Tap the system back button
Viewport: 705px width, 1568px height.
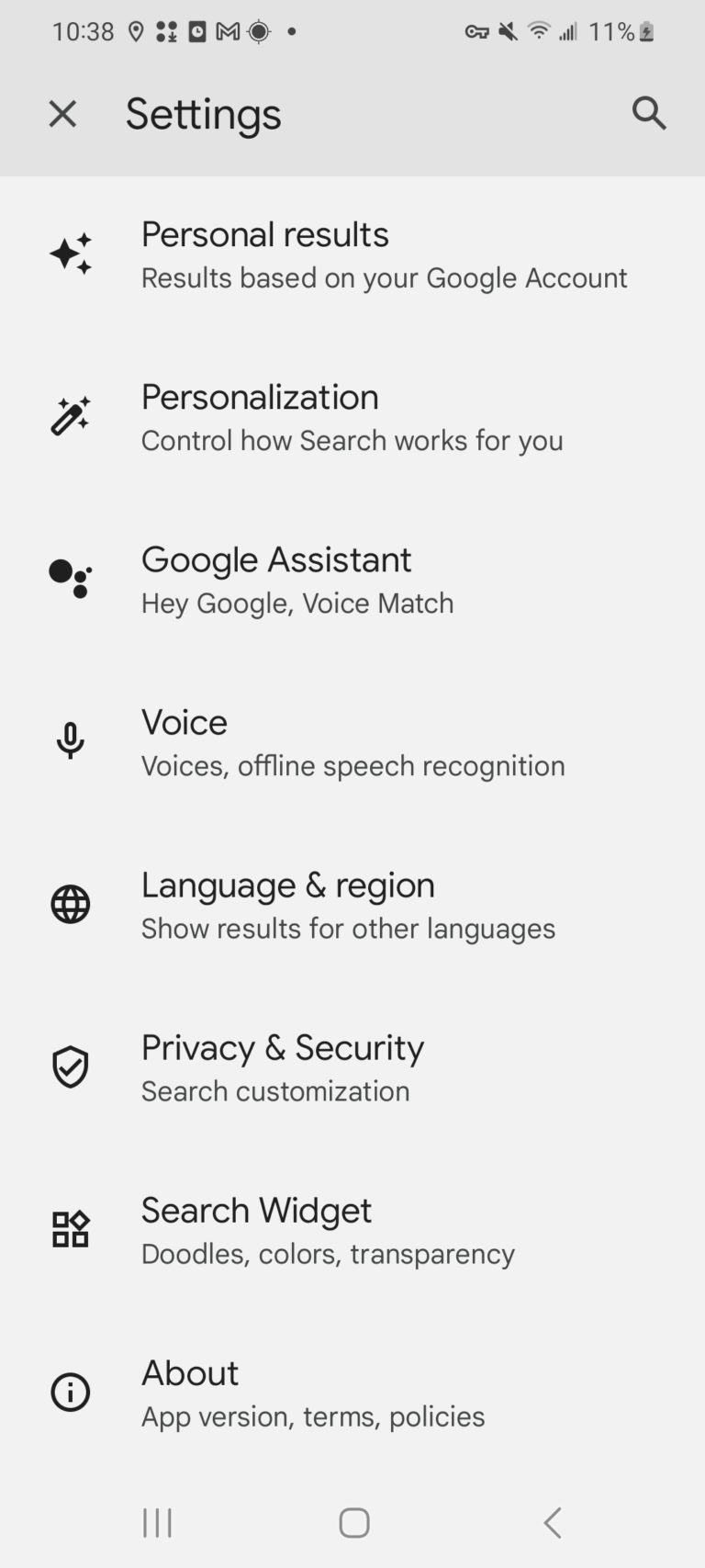coord(552,1522)
